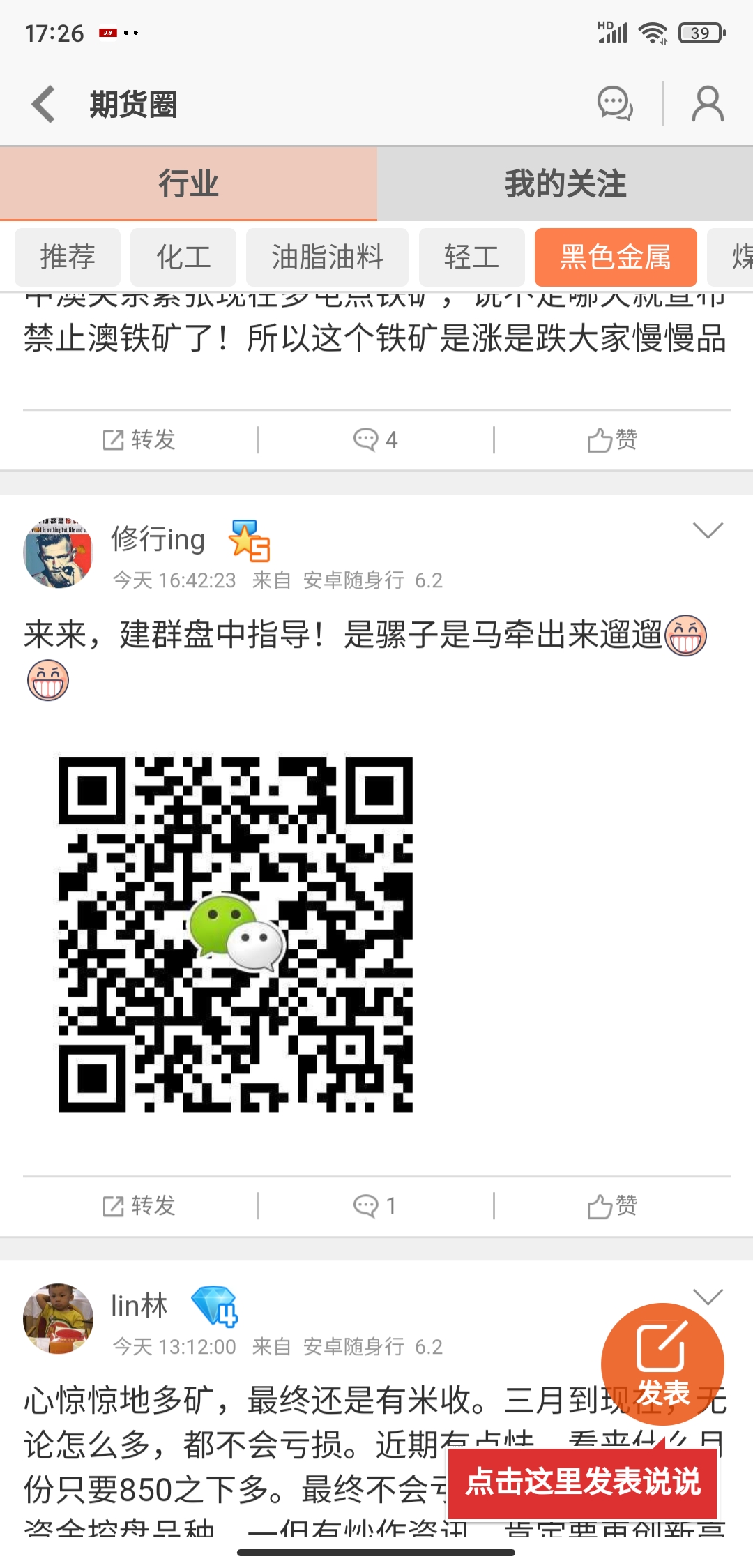Viewport: 753px width, 1568px height.
Task: Open lin林's profile avatar
Action: tap(59, 1318)
